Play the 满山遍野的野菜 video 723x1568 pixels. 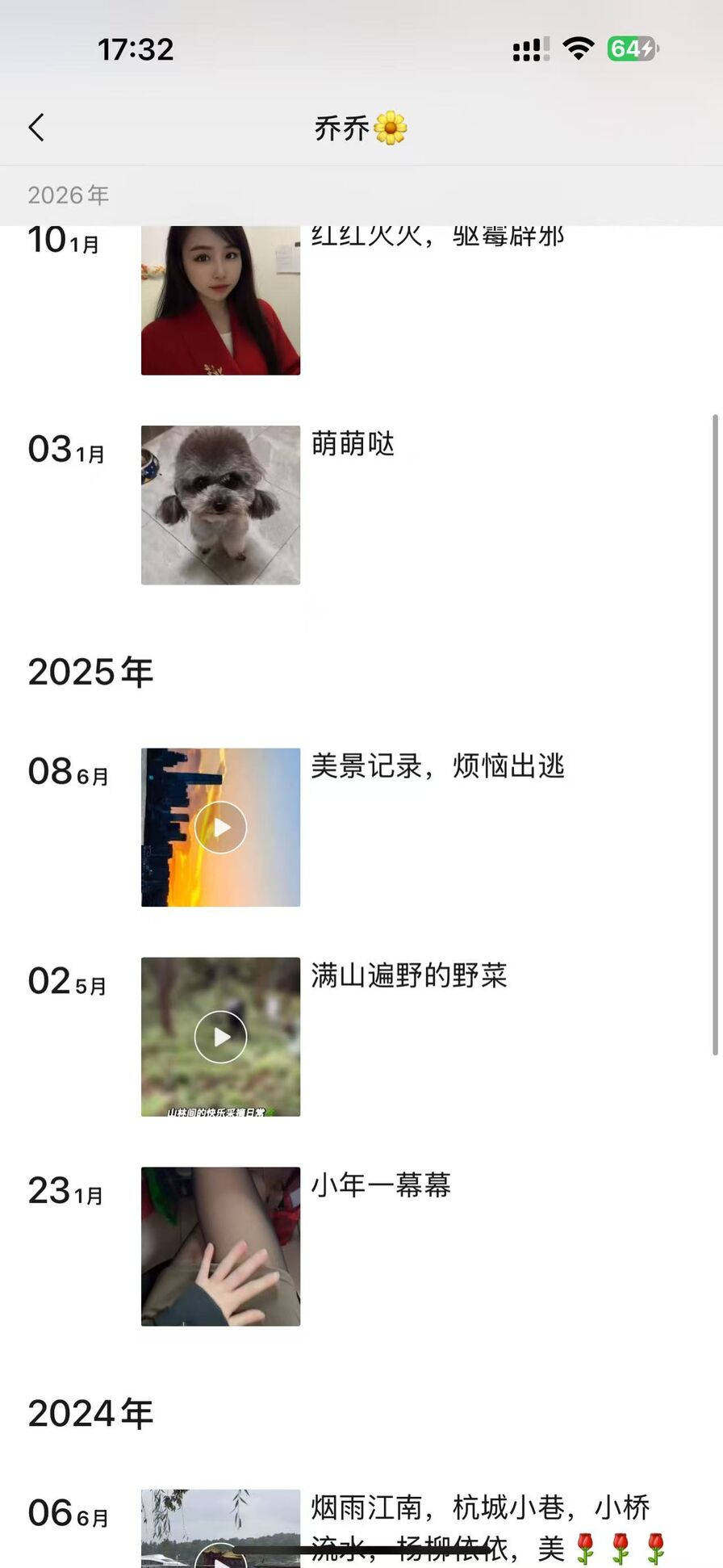[x=220, y=1037]
